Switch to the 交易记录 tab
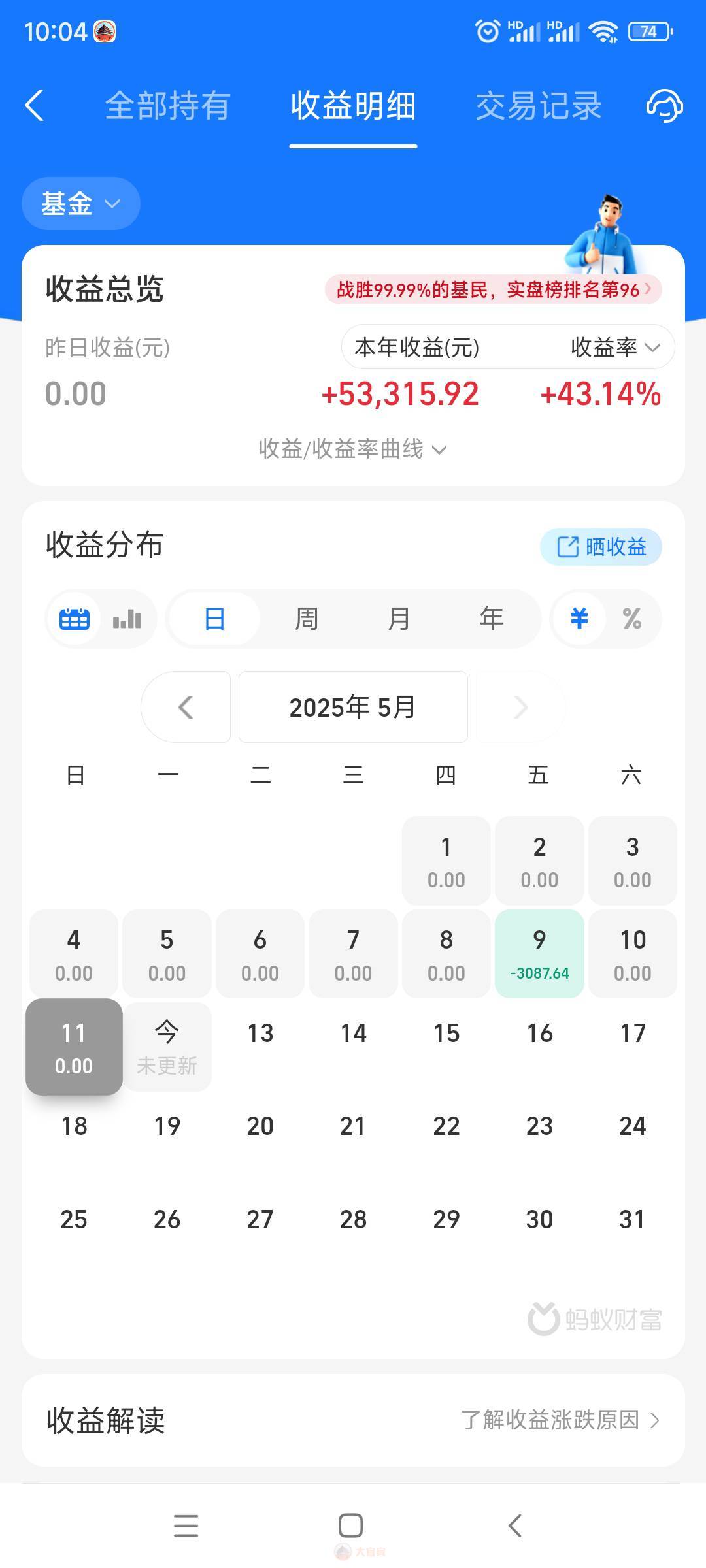 click(x=538, y=106)
